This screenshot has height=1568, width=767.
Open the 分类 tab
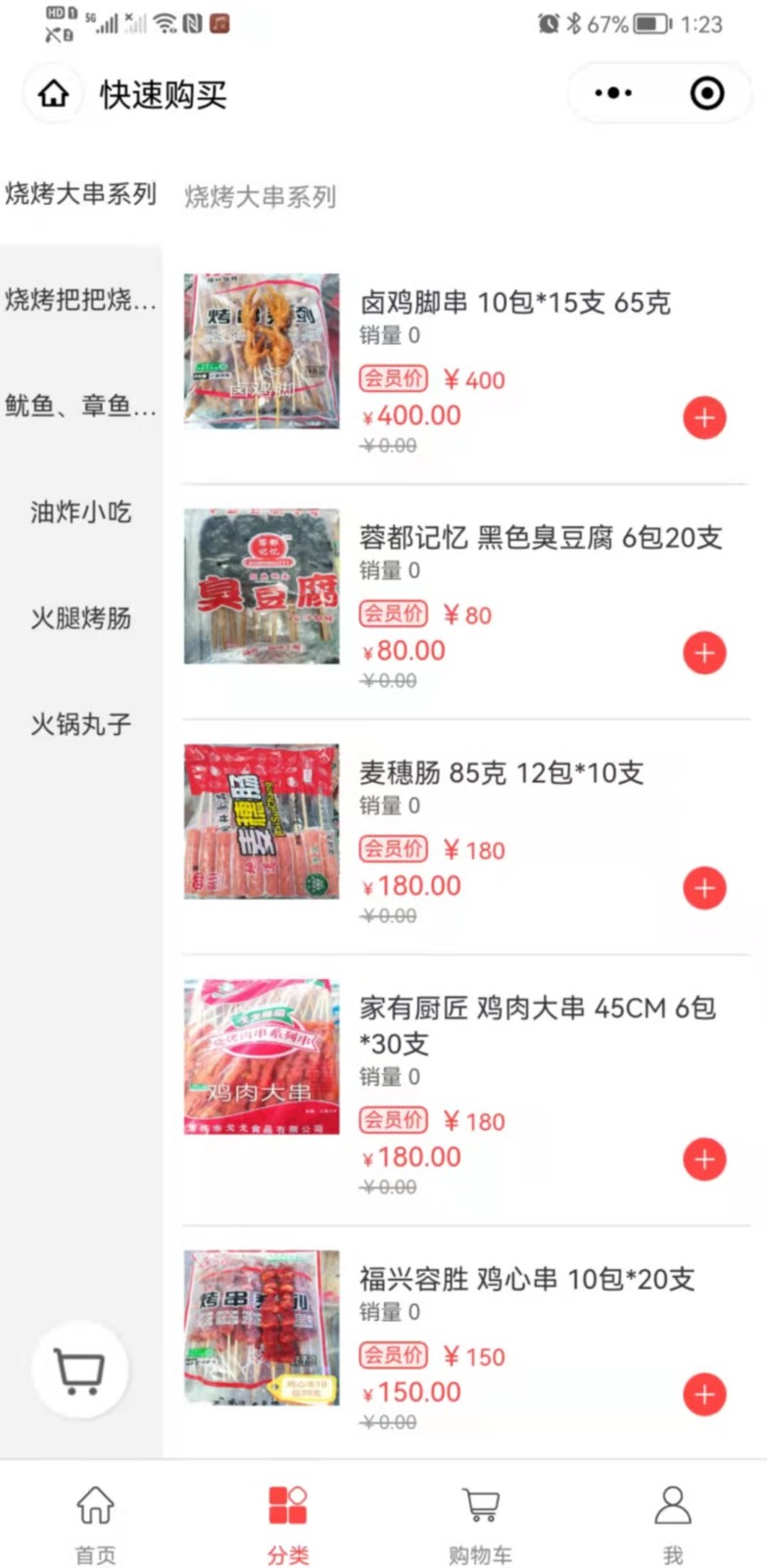coord(288,1525)
